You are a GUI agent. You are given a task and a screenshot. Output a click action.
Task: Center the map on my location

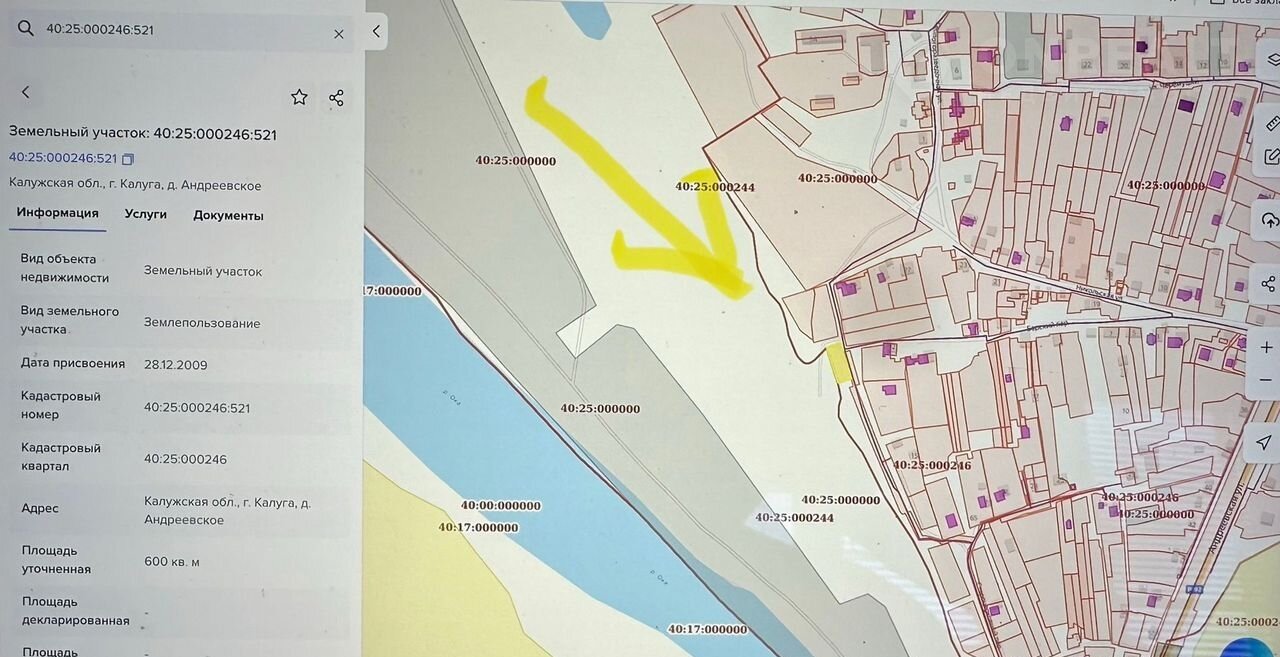(x=1265, y=442)
